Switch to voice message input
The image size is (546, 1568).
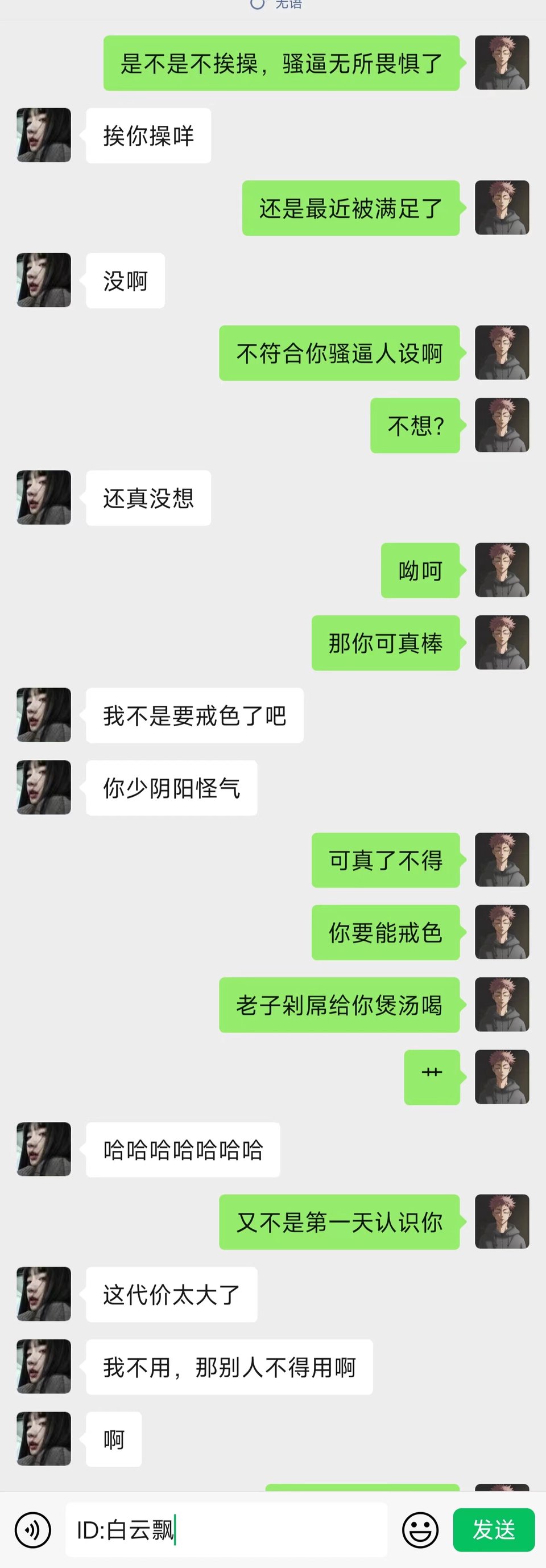[x=33, y=1530]
